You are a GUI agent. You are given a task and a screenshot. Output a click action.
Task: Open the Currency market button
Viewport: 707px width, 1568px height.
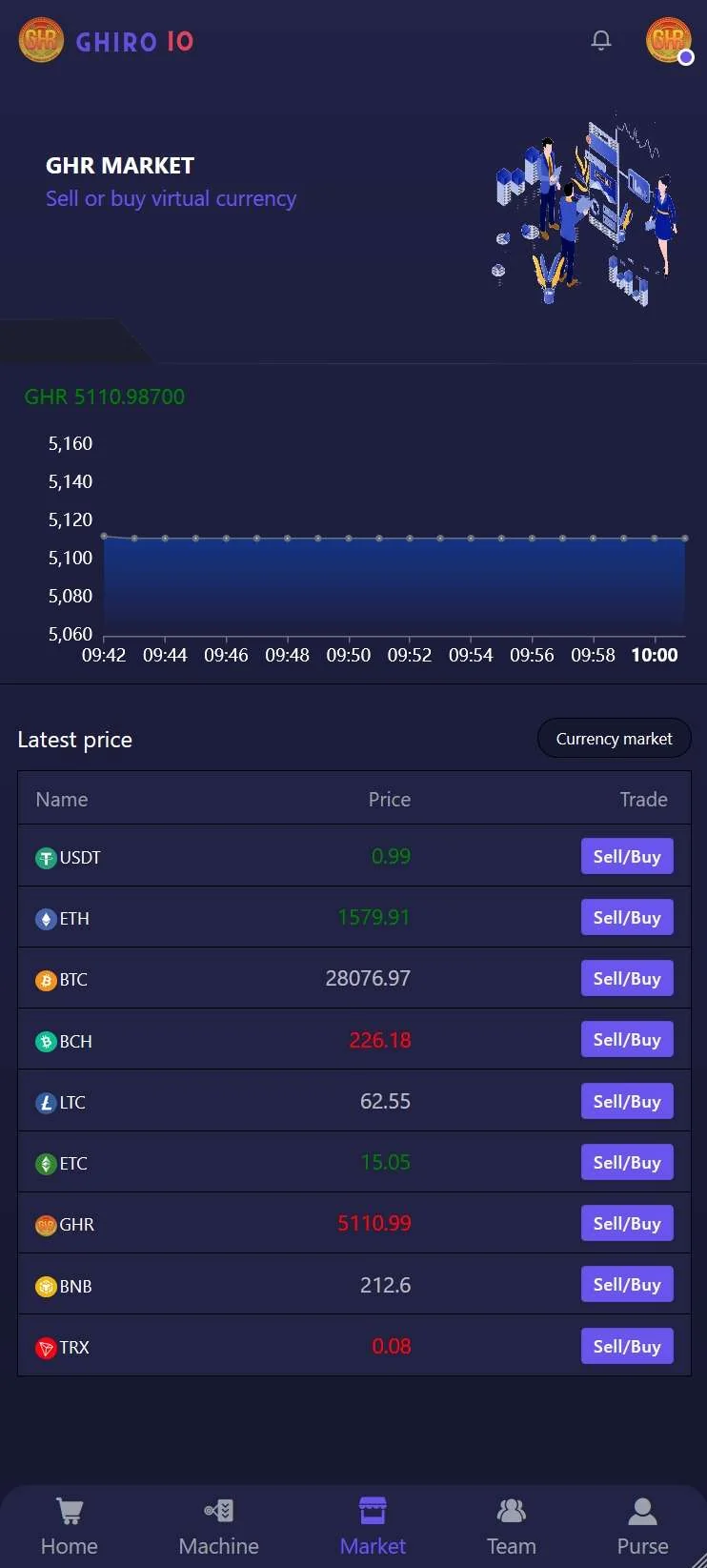point(614,739)
